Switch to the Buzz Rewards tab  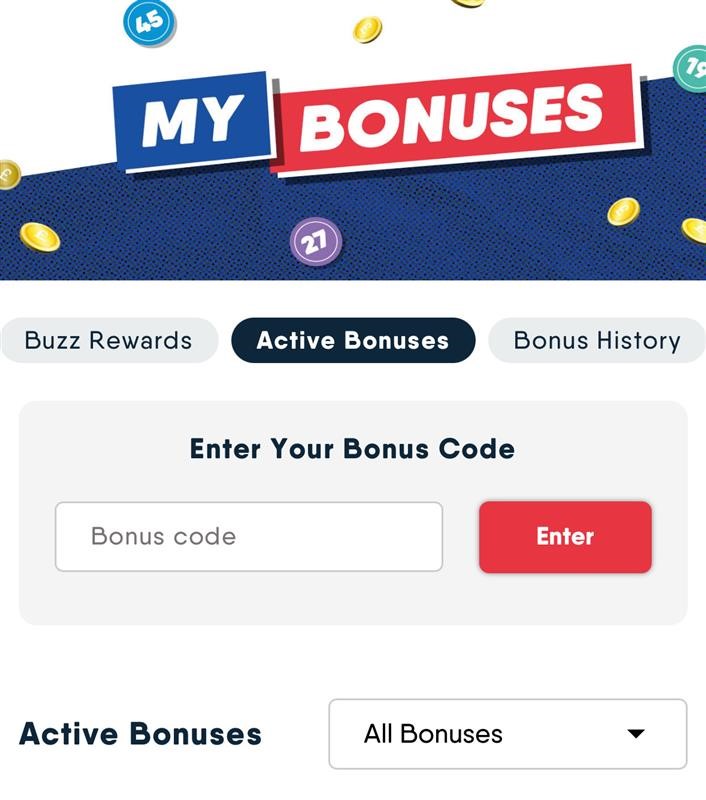(x=108, y=340)
